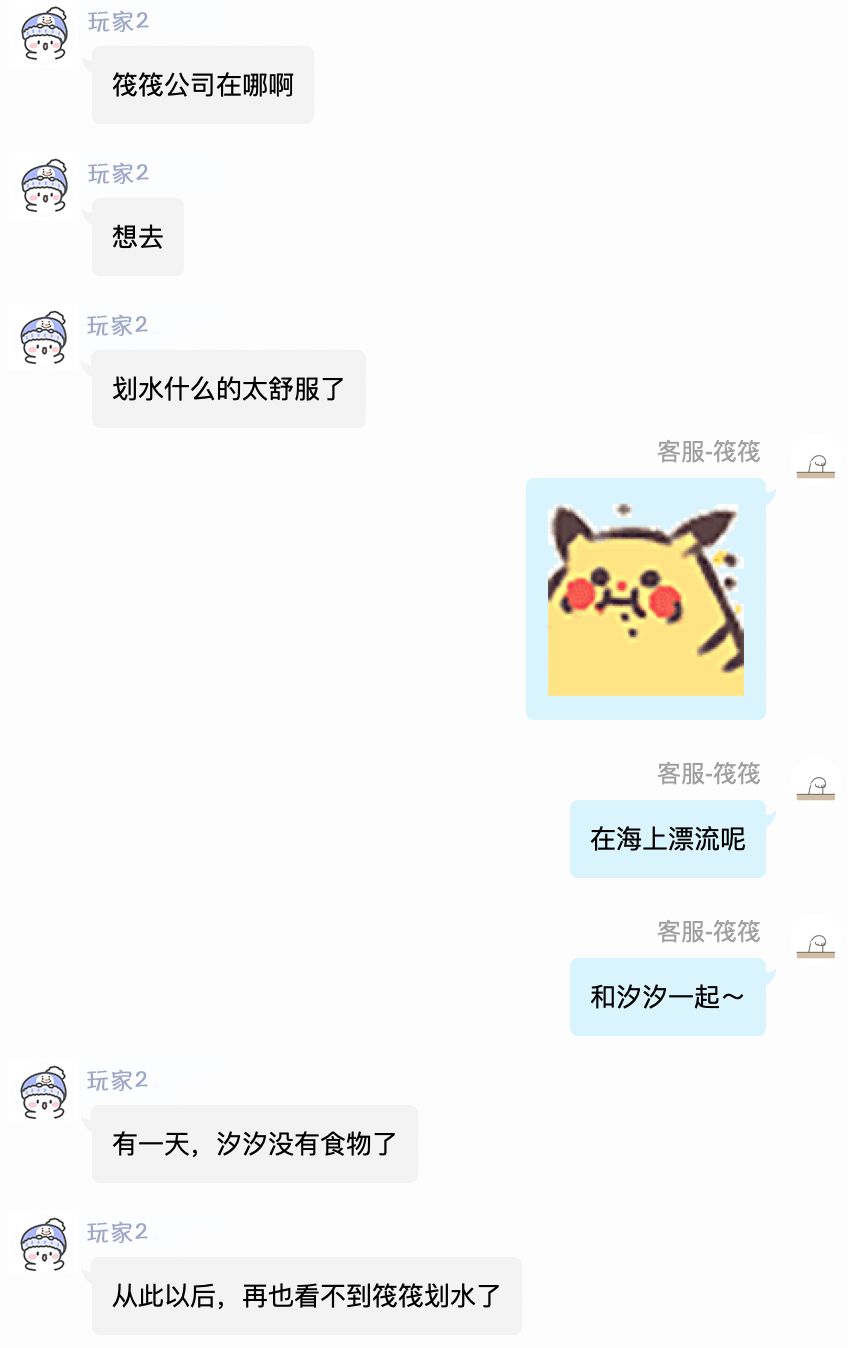Select the bubble 有一天，汐汐没有食物了
848x1348 pixels.
pyautogui.click(x=255, y=1145)
